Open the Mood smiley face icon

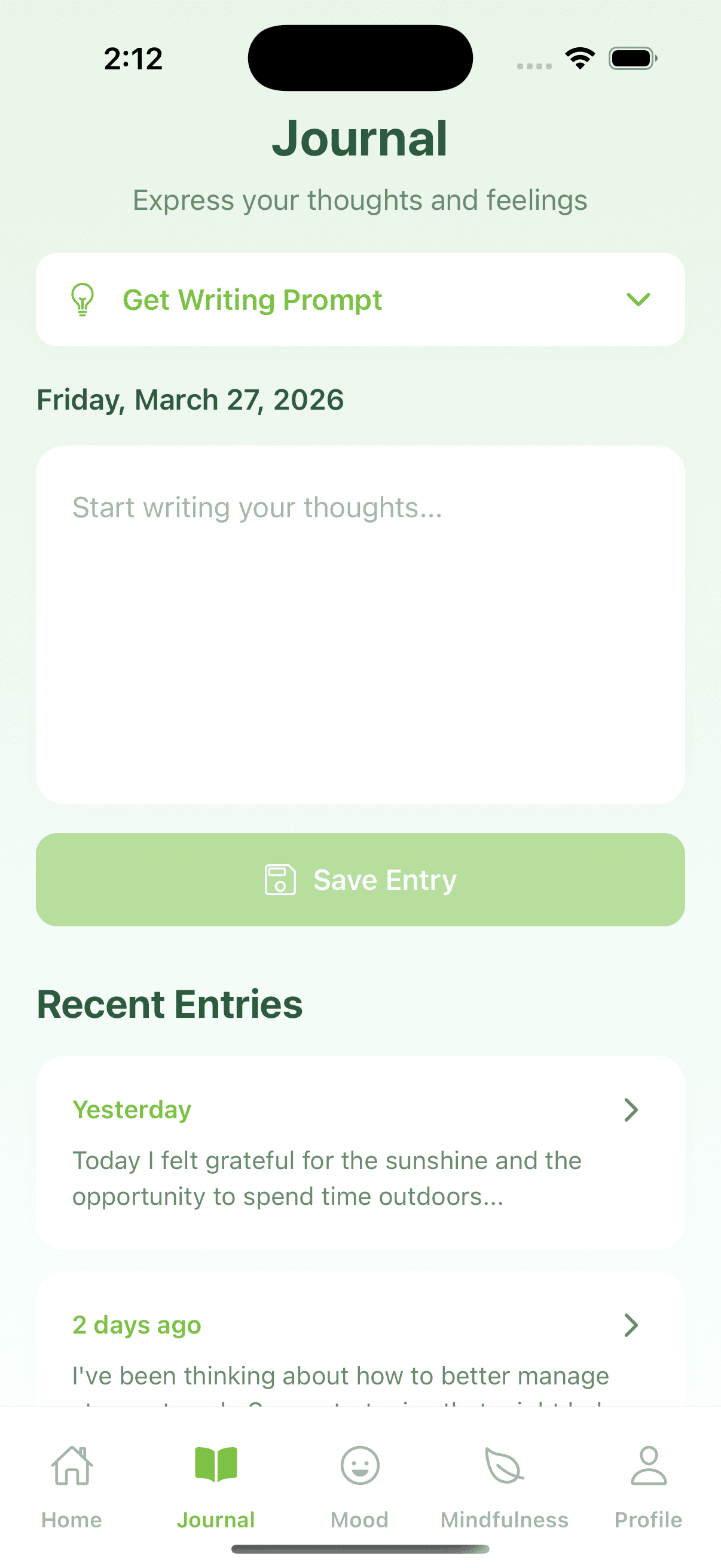360,1465
